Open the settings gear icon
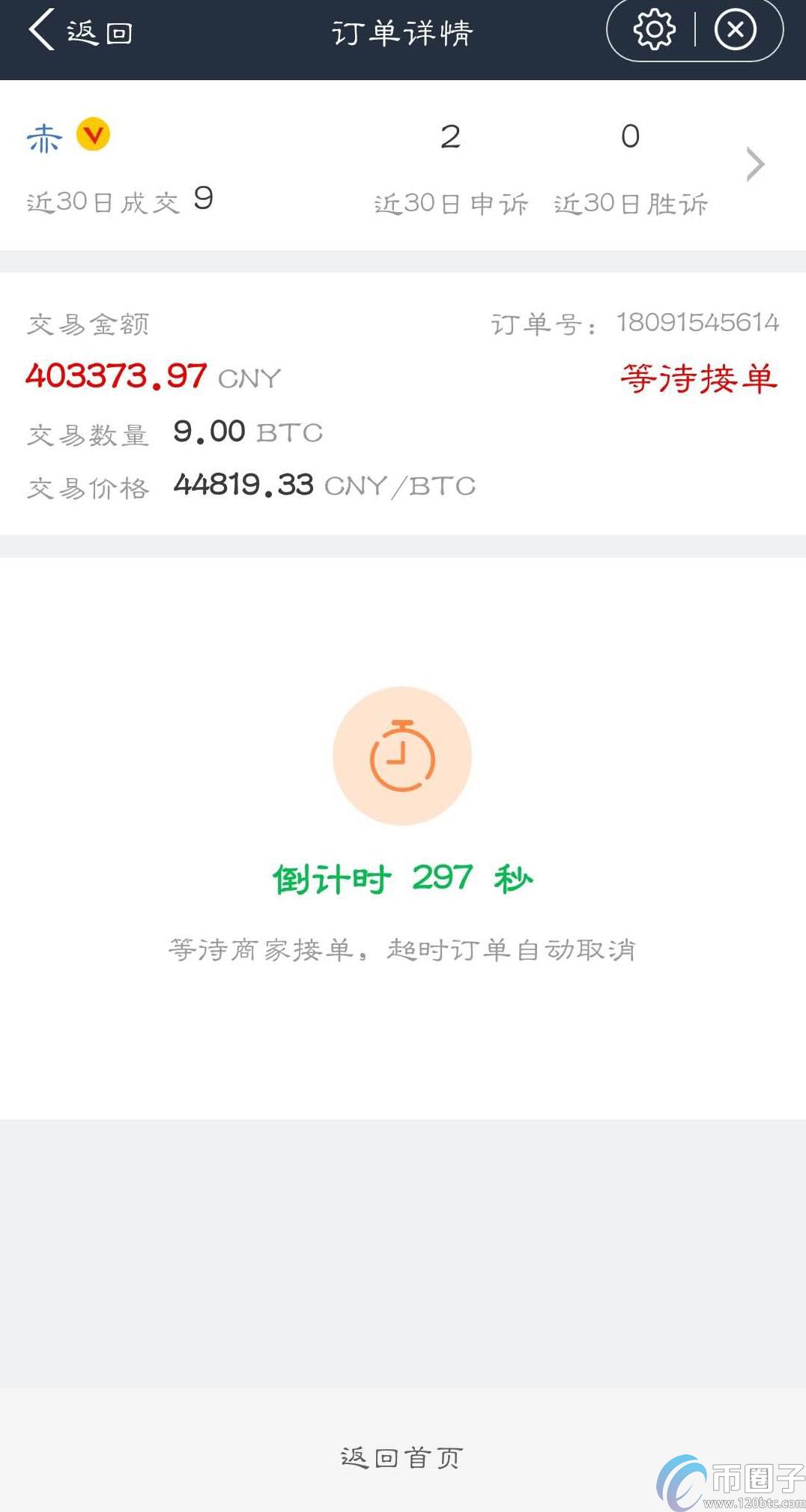 click(654, 30)
